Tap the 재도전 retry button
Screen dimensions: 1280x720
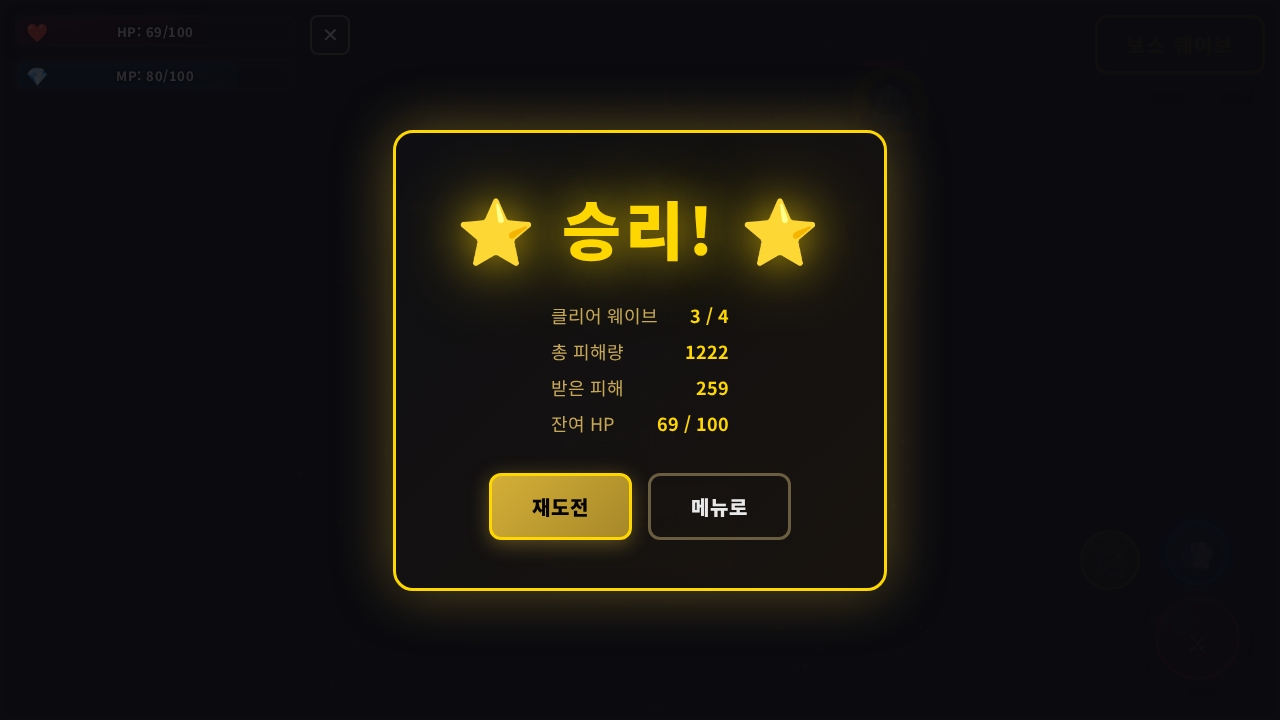560,507
